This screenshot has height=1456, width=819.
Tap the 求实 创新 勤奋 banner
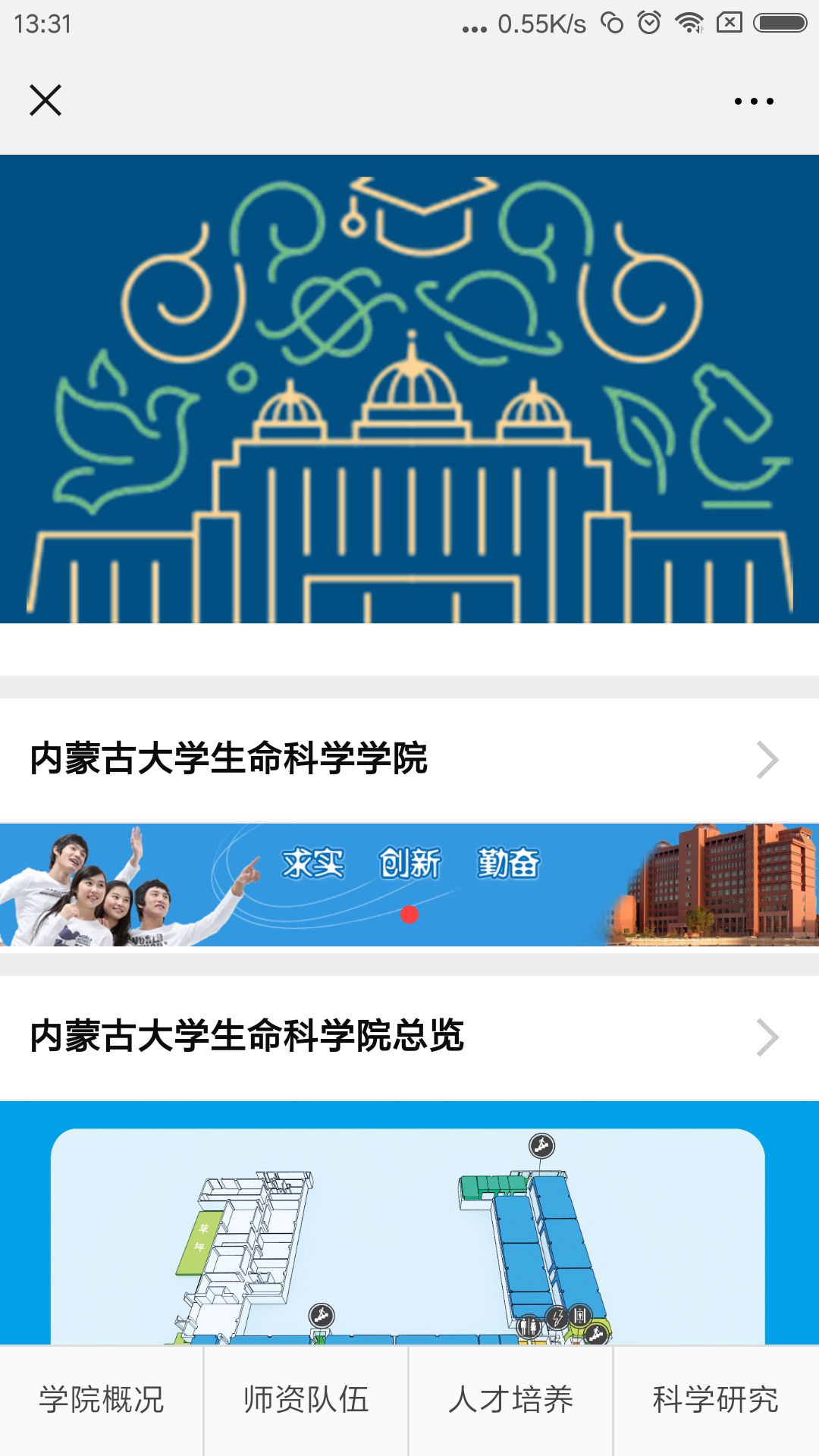pyautogui.click(x=409, y=884)
